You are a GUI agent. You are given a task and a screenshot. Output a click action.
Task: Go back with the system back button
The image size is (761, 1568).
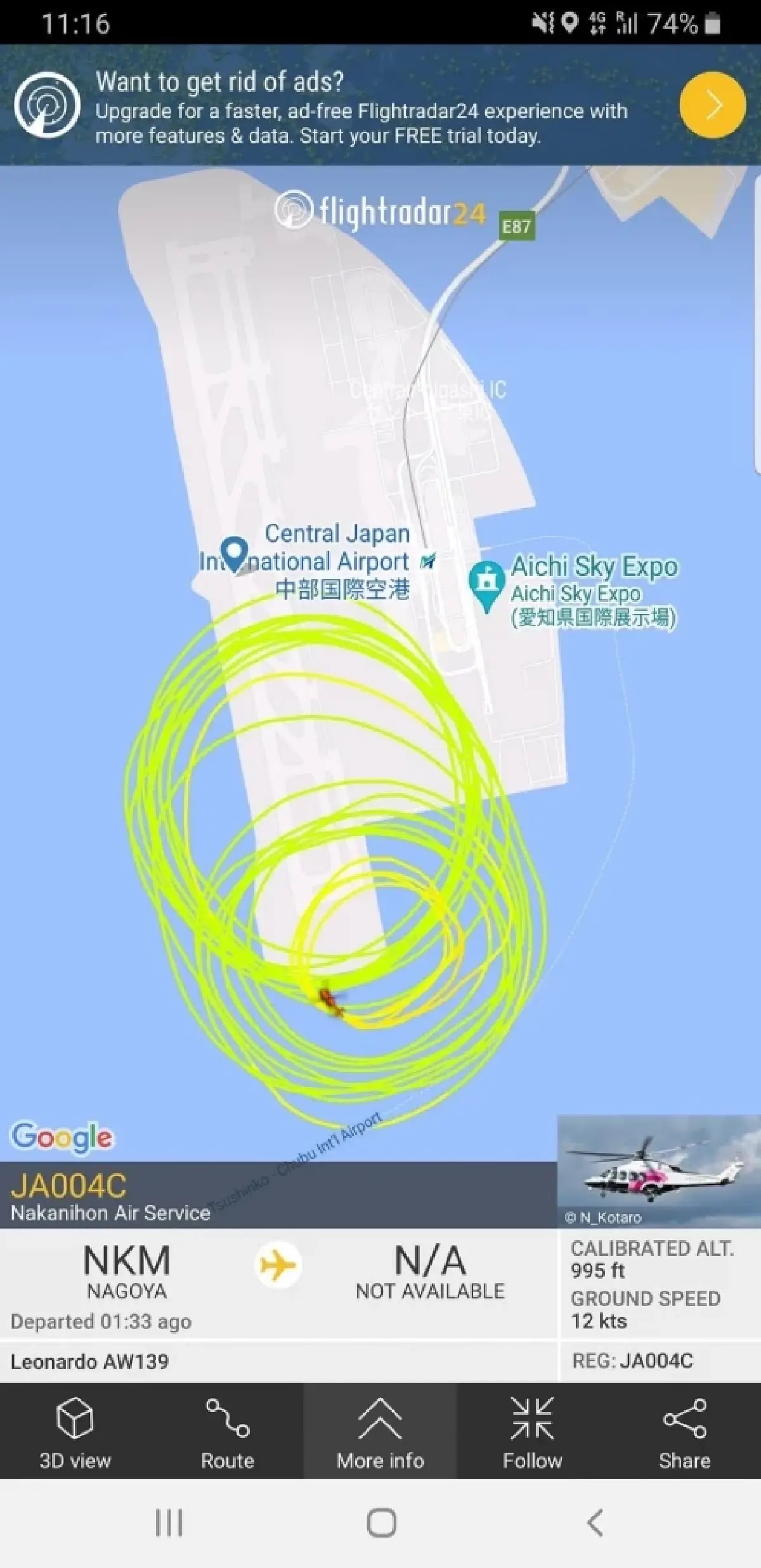point(594,1522)
